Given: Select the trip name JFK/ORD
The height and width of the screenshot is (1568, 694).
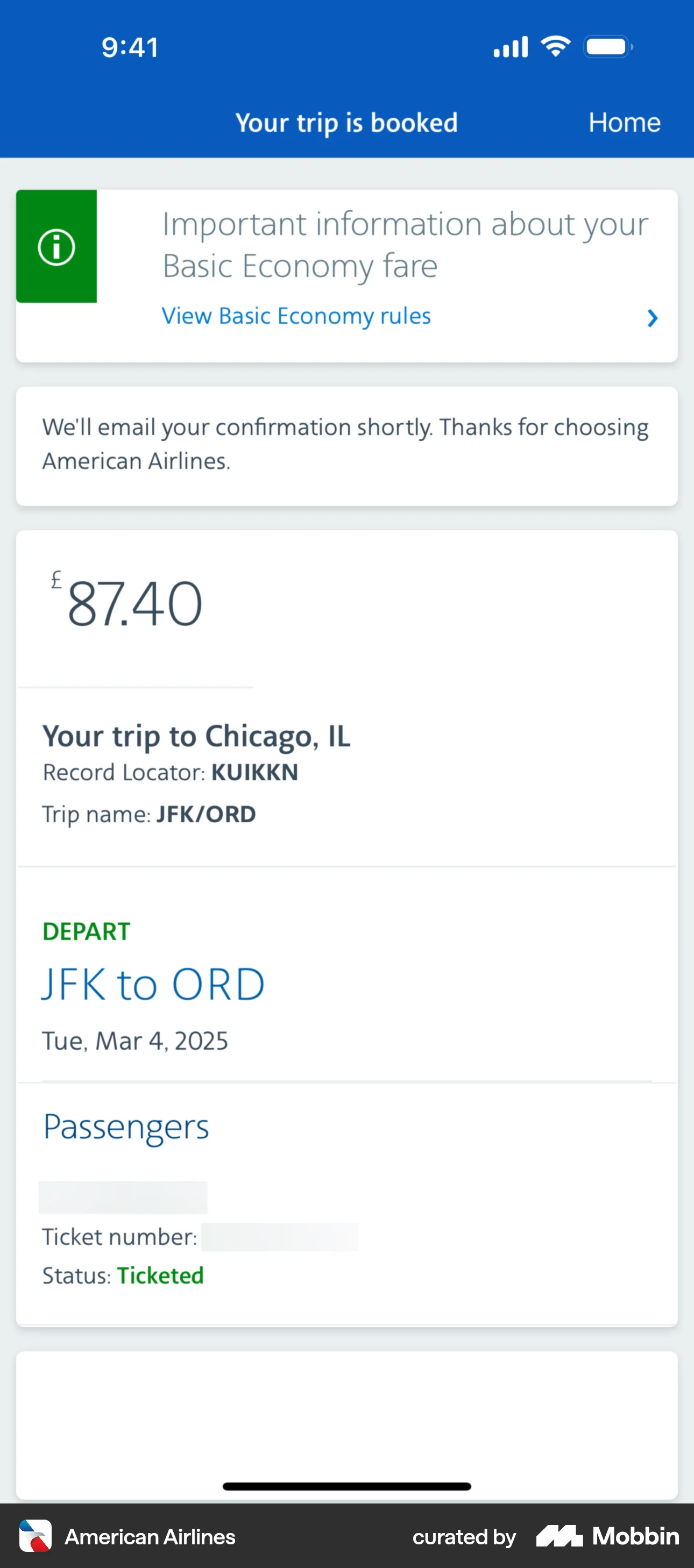Looking at the screenshot, I should 206,814.
